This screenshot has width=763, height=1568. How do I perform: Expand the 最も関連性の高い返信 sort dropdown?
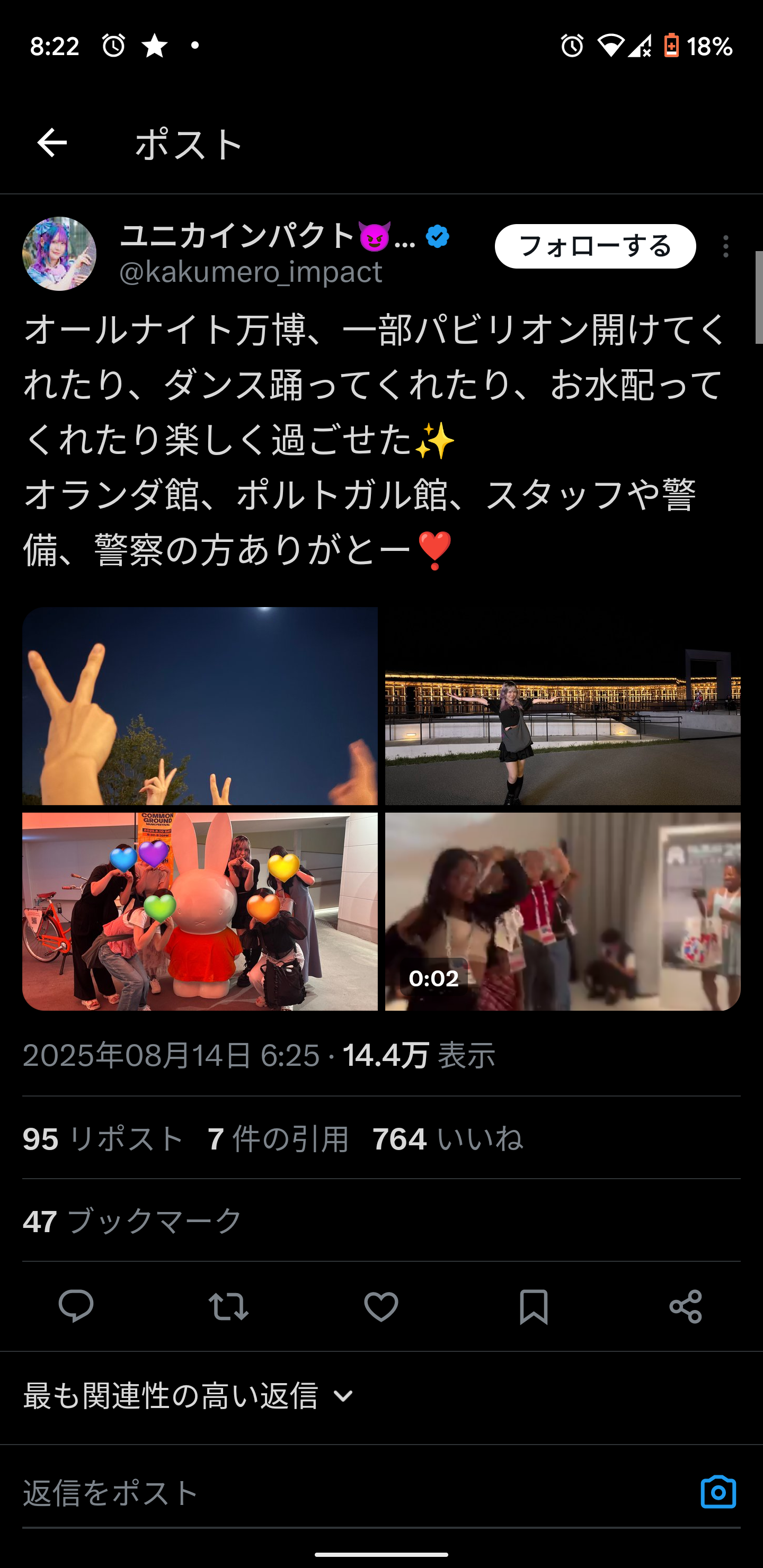tap(189, 1396)
